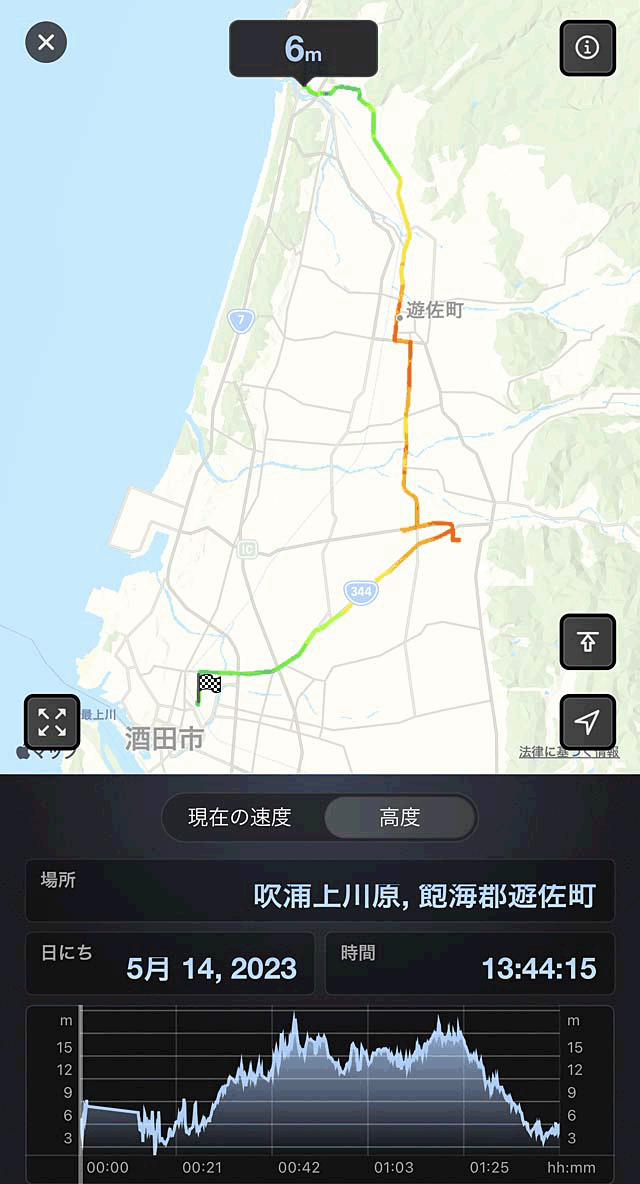Switch to 現在の速度 segment
Image resolution: width=640 pixels, height=1184 pixels.
pyautogui.click(x=240, y=818)
